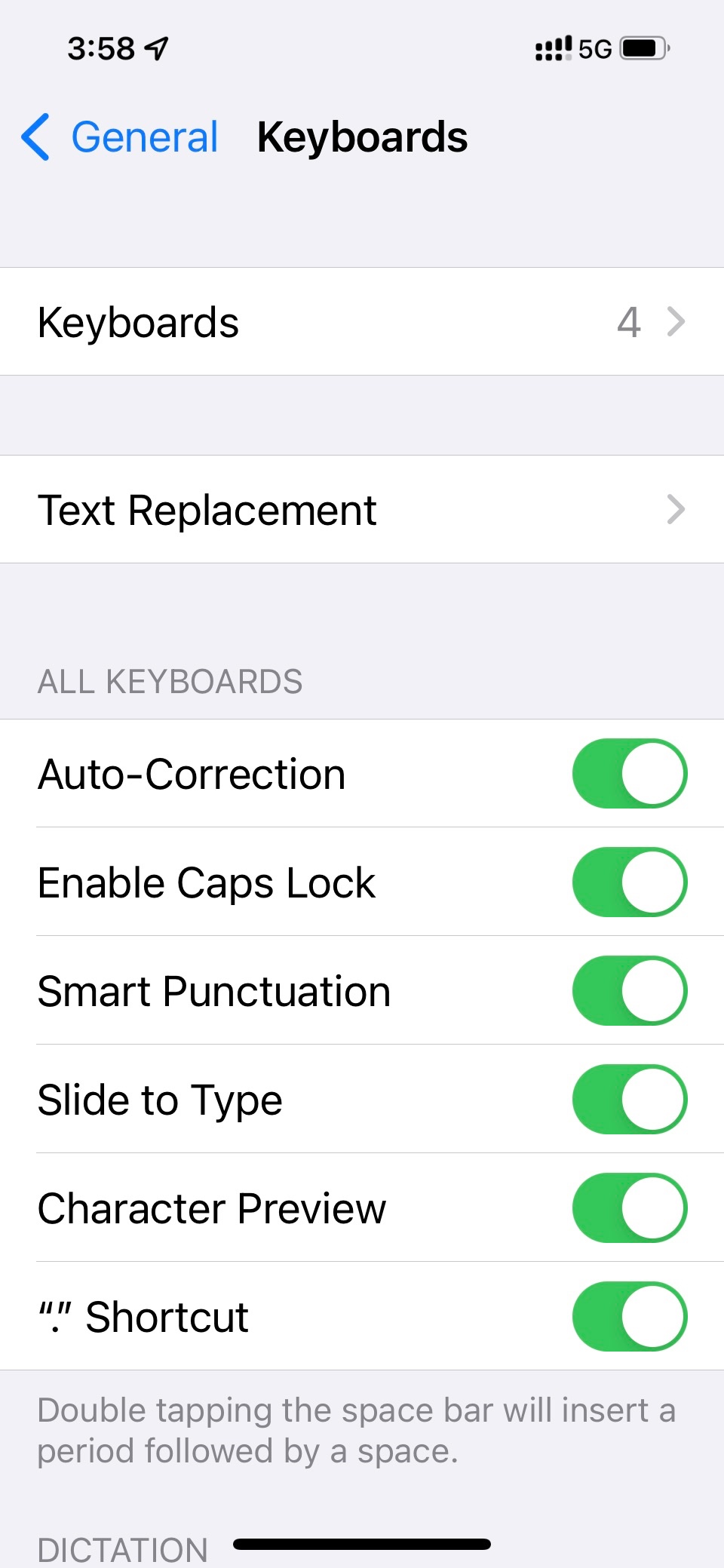This screenshot has height=1568, width=724.
Task: Disable the Enable Caps Lock switch
Action: click(x=629, y=882)
